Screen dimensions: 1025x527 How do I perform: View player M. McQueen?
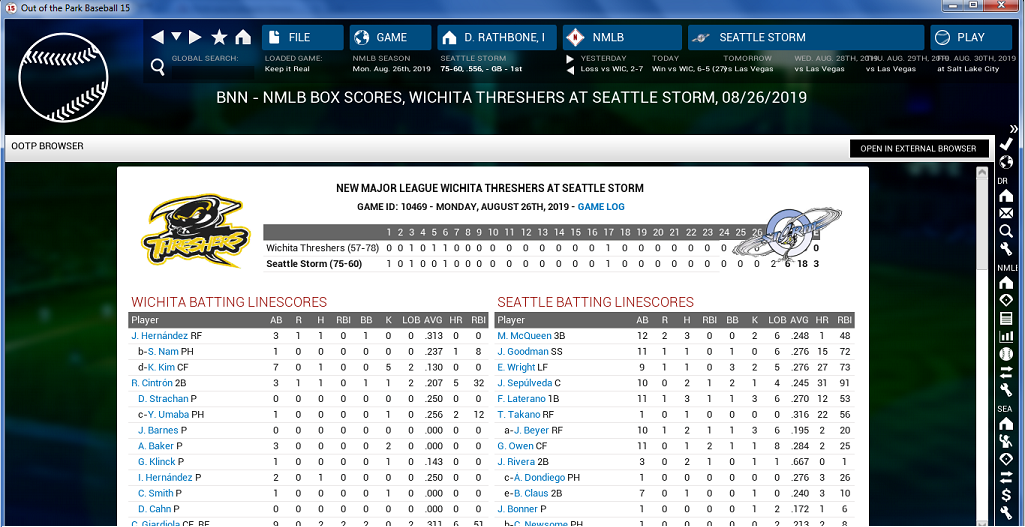pos(524,336)
